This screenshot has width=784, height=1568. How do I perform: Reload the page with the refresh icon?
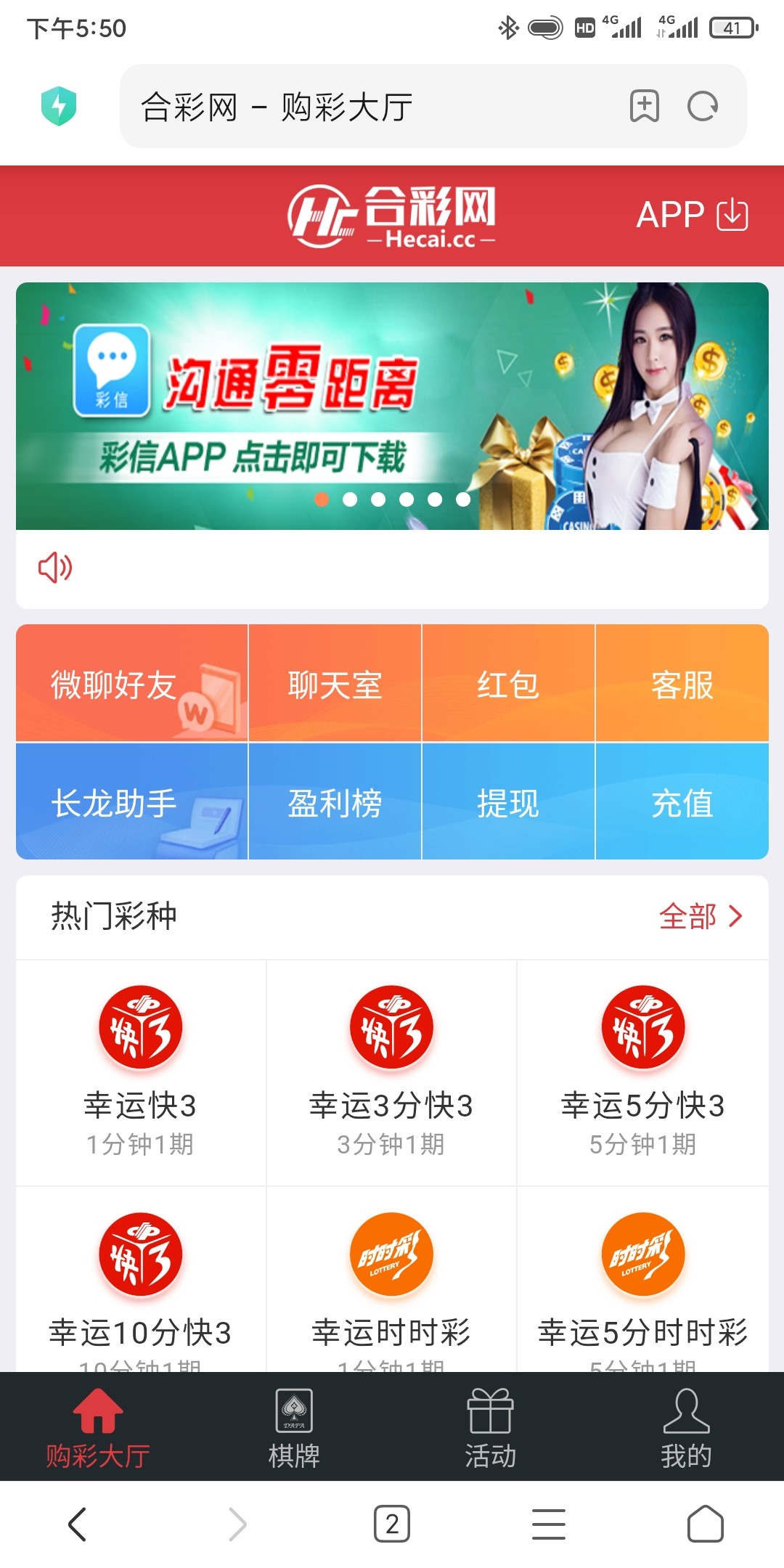click(702, 107)
